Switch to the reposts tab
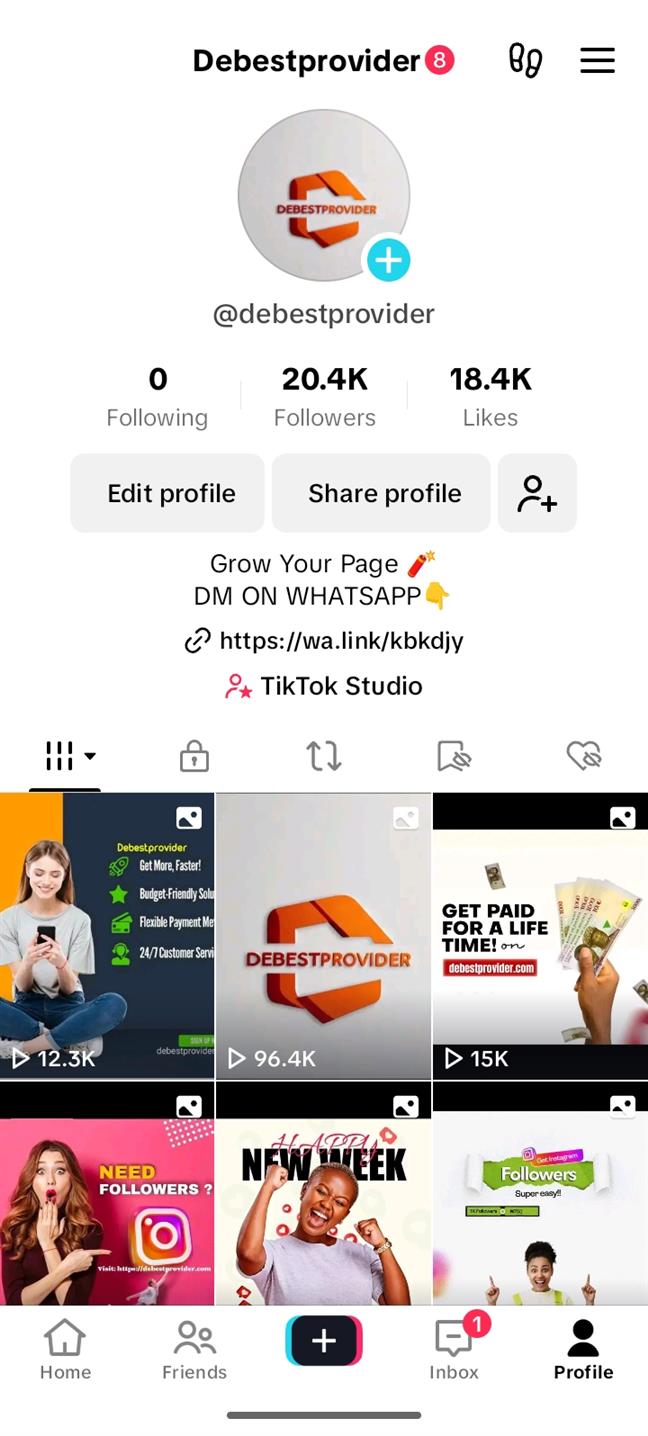 [324, 756]
